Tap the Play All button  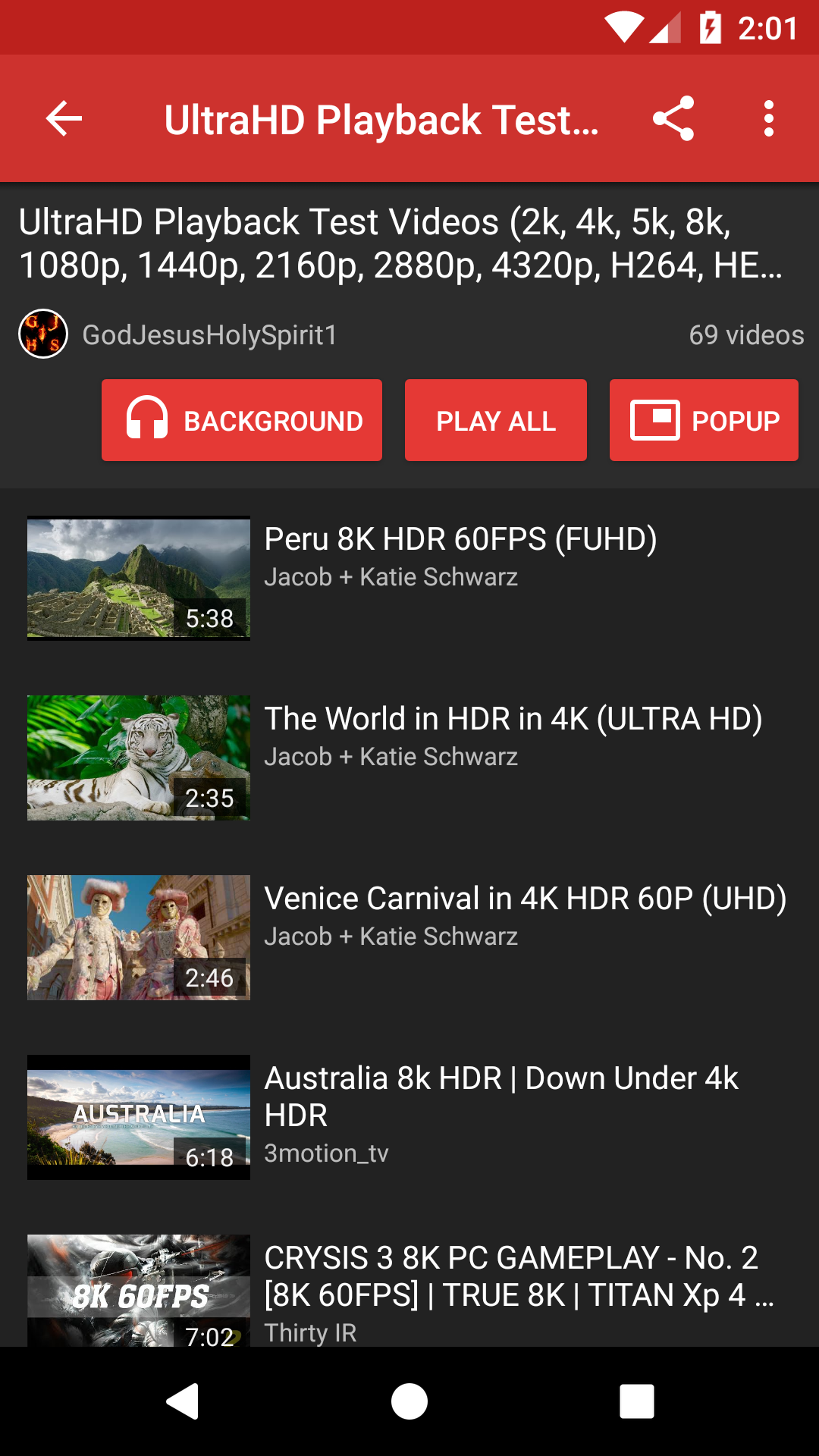click(x=496, y=420)
